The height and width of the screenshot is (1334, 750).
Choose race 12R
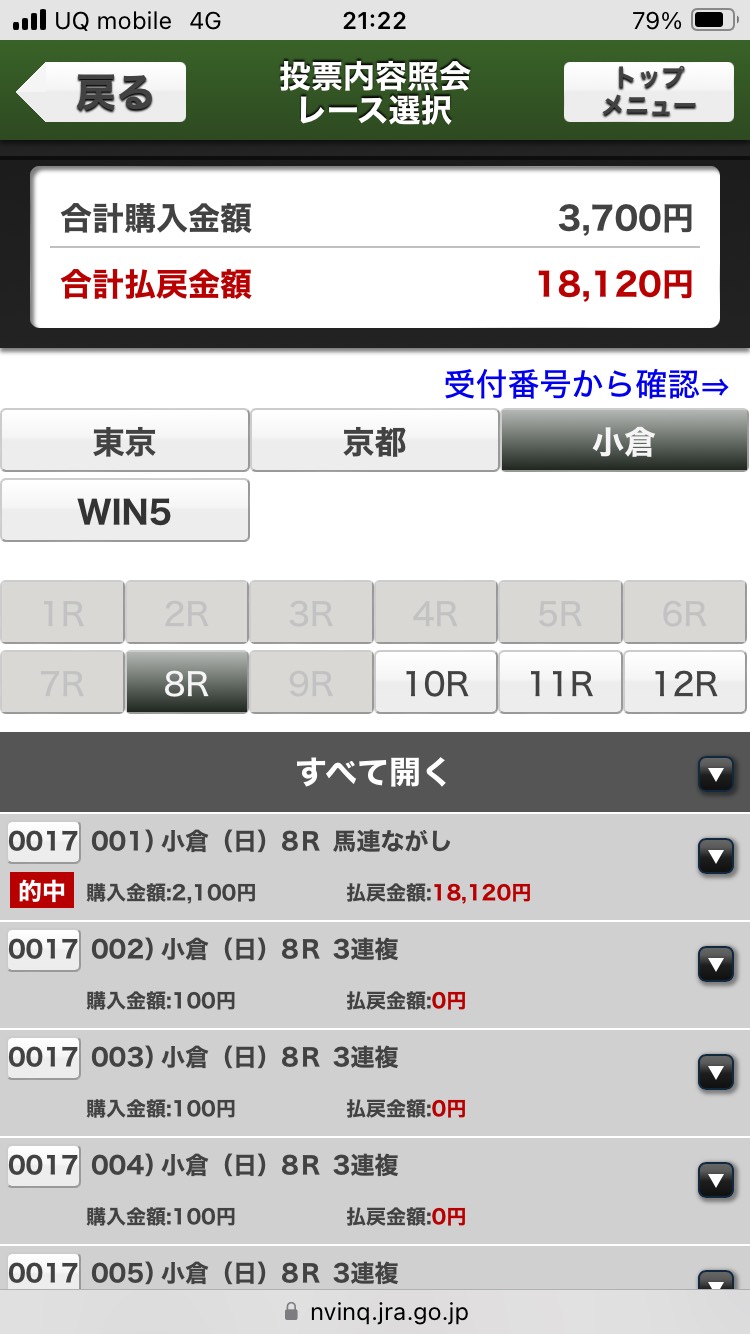pos(685,683)
